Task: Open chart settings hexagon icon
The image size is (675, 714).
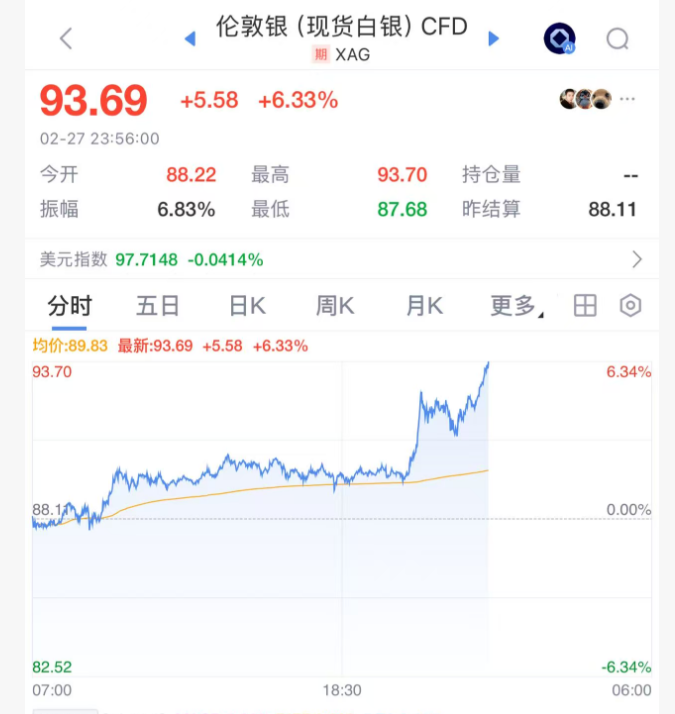Action: point(630,306)
